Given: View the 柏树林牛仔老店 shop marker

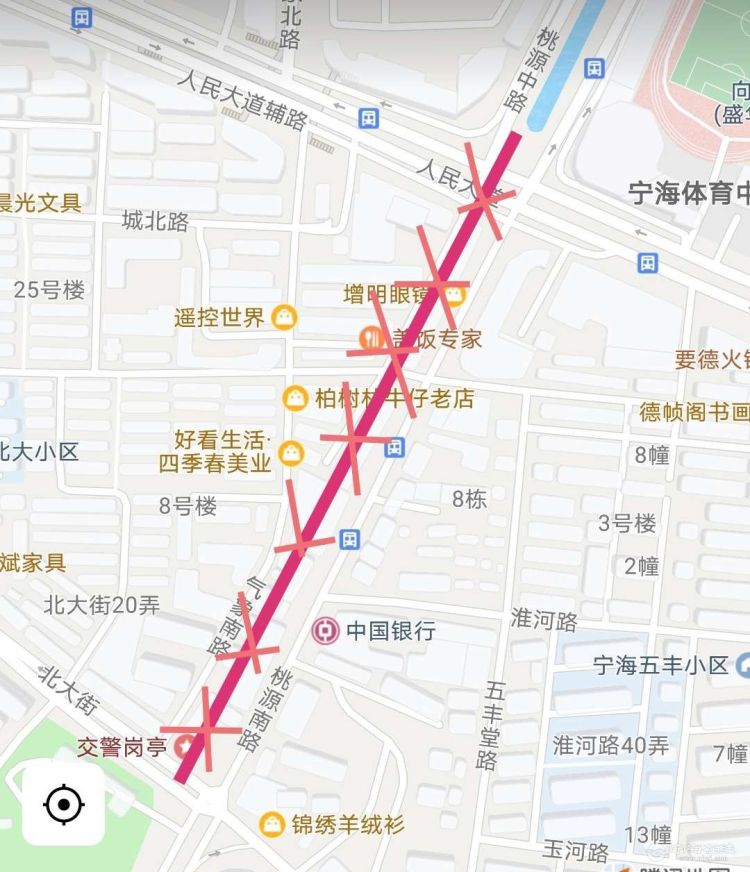Looking at the screenshot, I should 295,398.
